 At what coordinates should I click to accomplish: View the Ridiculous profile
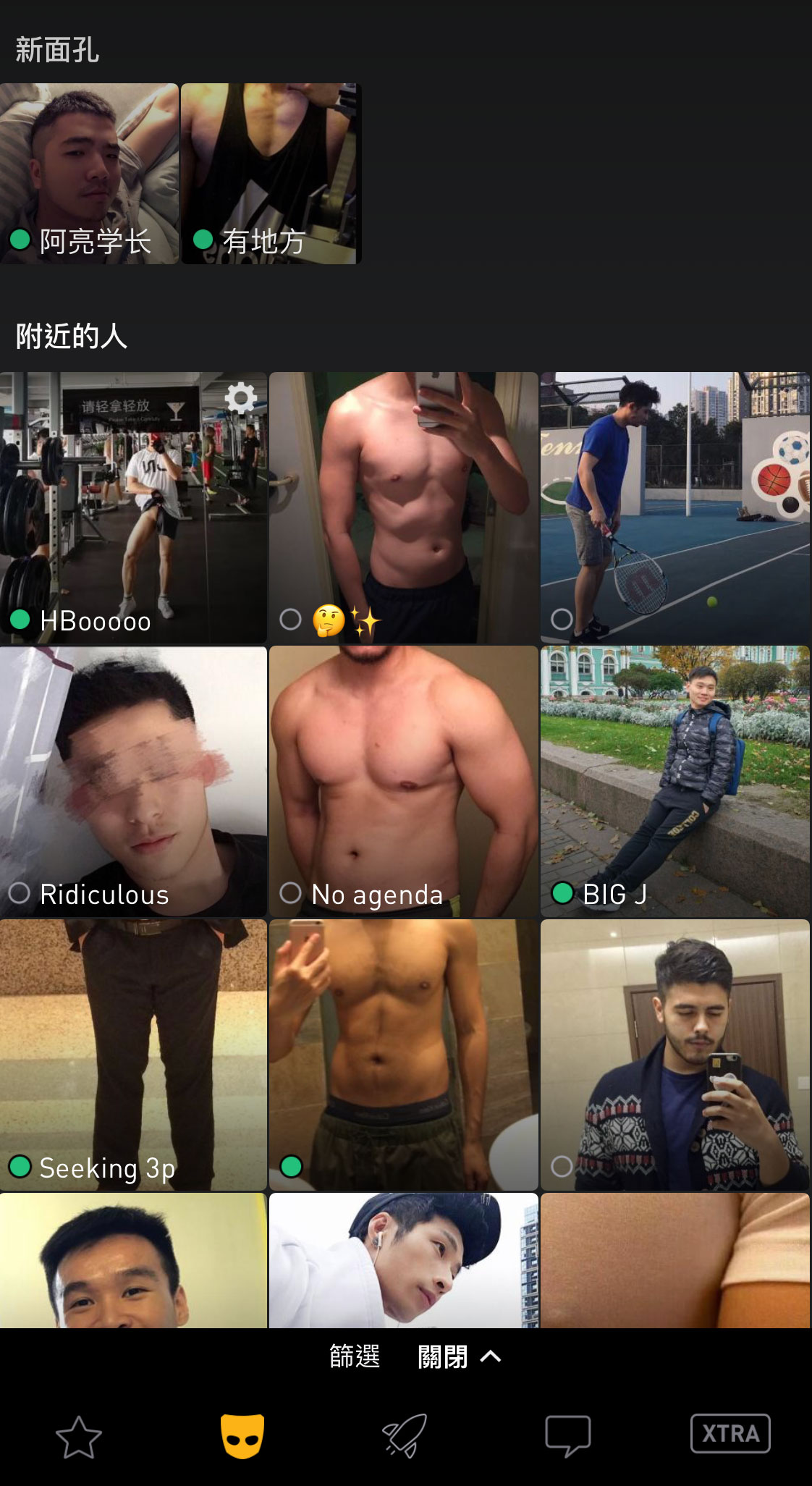tap(133, 782)
